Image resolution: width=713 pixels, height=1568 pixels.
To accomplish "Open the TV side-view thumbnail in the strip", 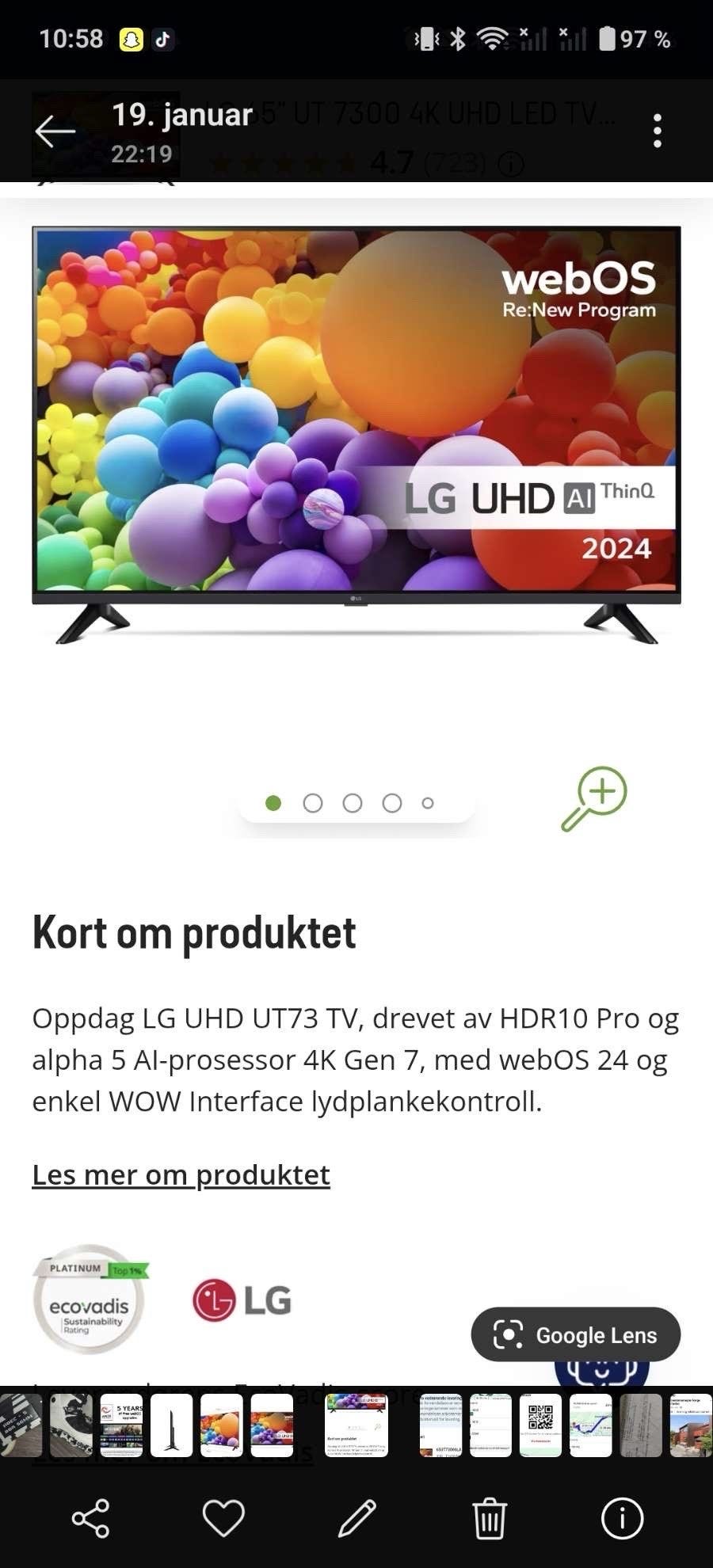I will (171, 1425).
